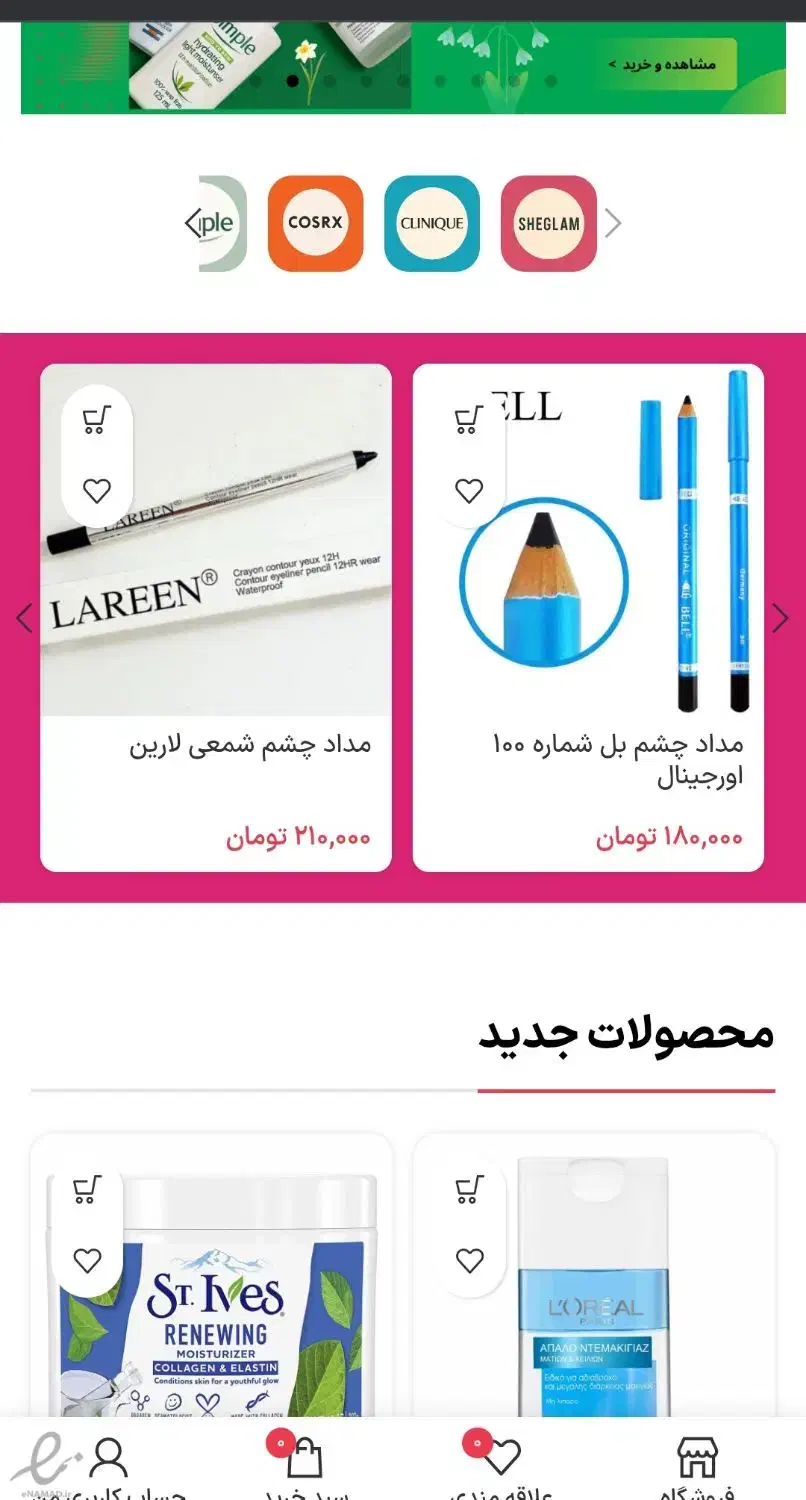Favorite the L'Oréal product using its heart

pos(468,1258)
